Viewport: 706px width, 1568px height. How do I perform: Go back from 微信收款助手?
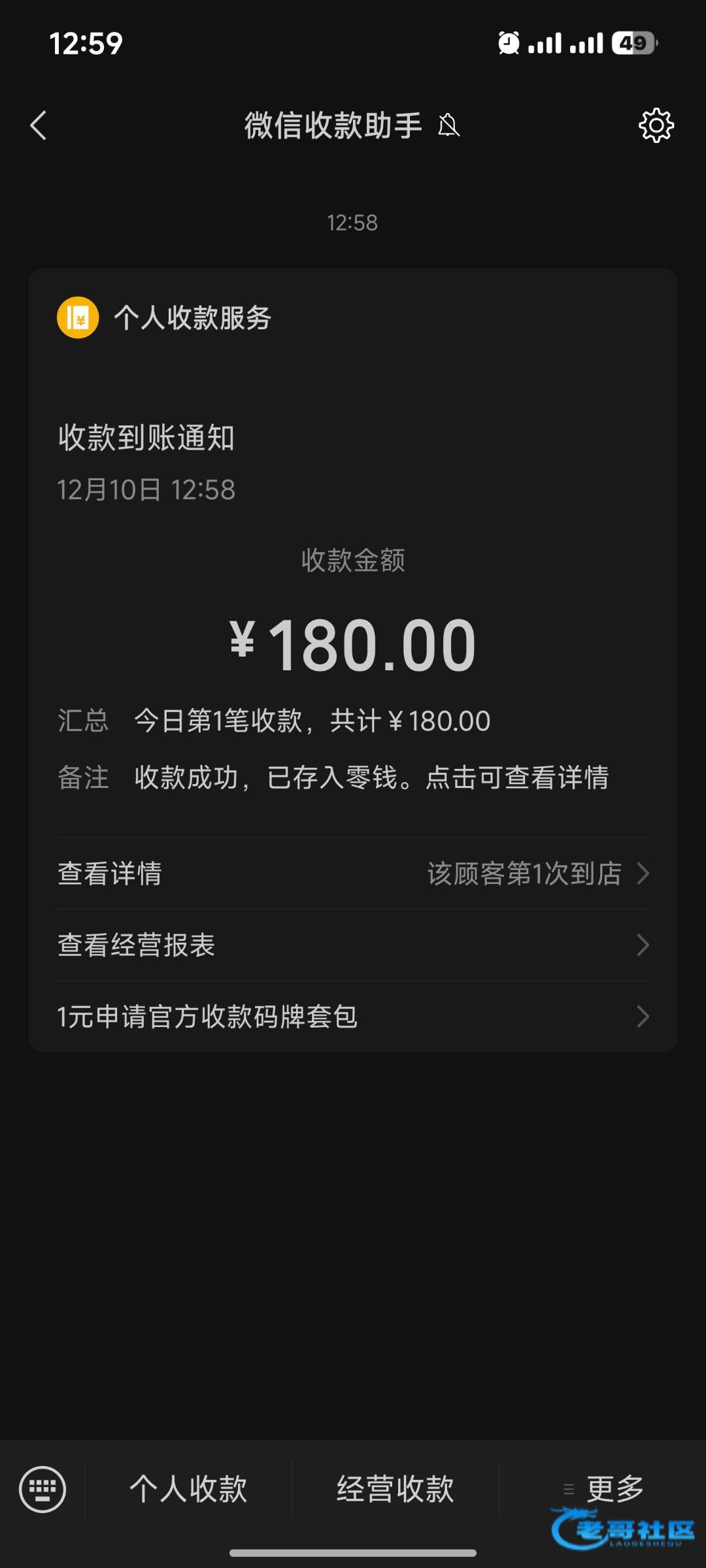click(x=39, y=125)
